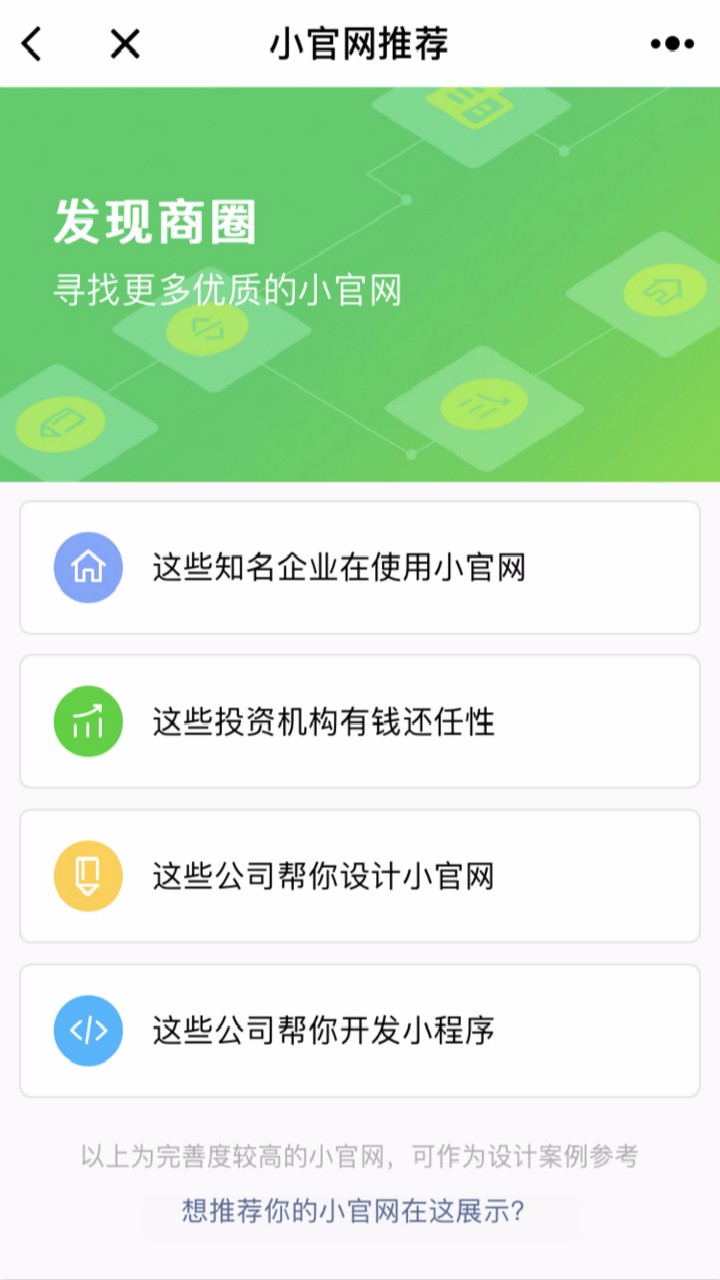The height and width of the screenshot is (1280, 720).
Task: Go back using the top-left arrow
Action: [32, 44]
